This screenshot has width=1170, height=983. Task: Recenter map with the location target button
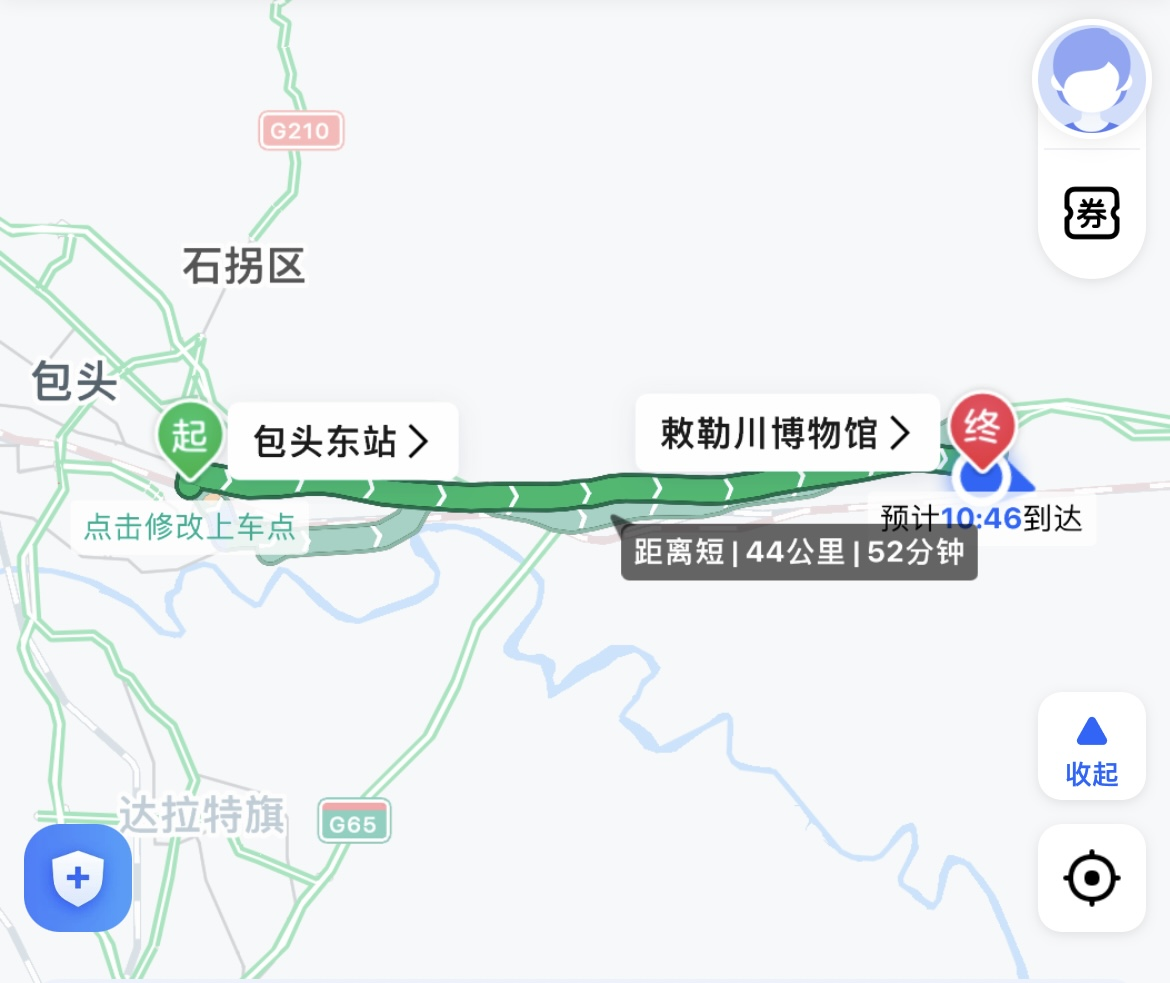(x=1091, y=878)
